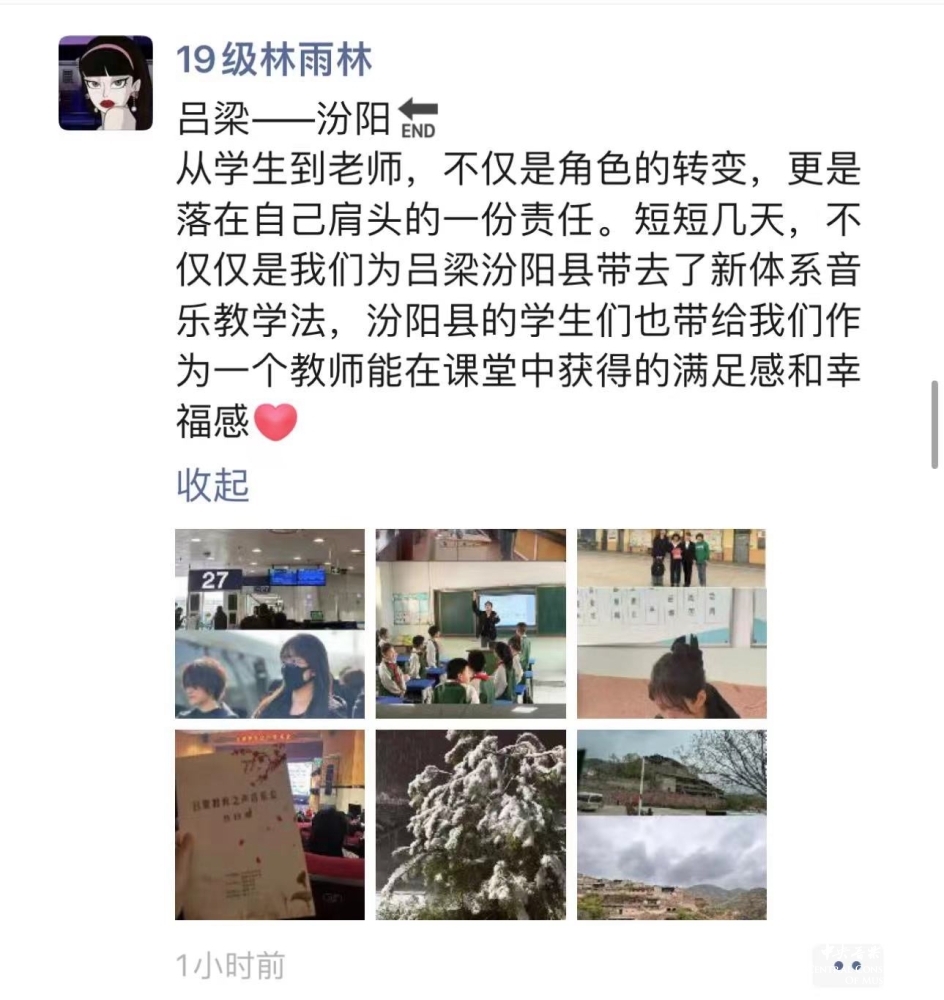View the concert program booklet photo

270,824
